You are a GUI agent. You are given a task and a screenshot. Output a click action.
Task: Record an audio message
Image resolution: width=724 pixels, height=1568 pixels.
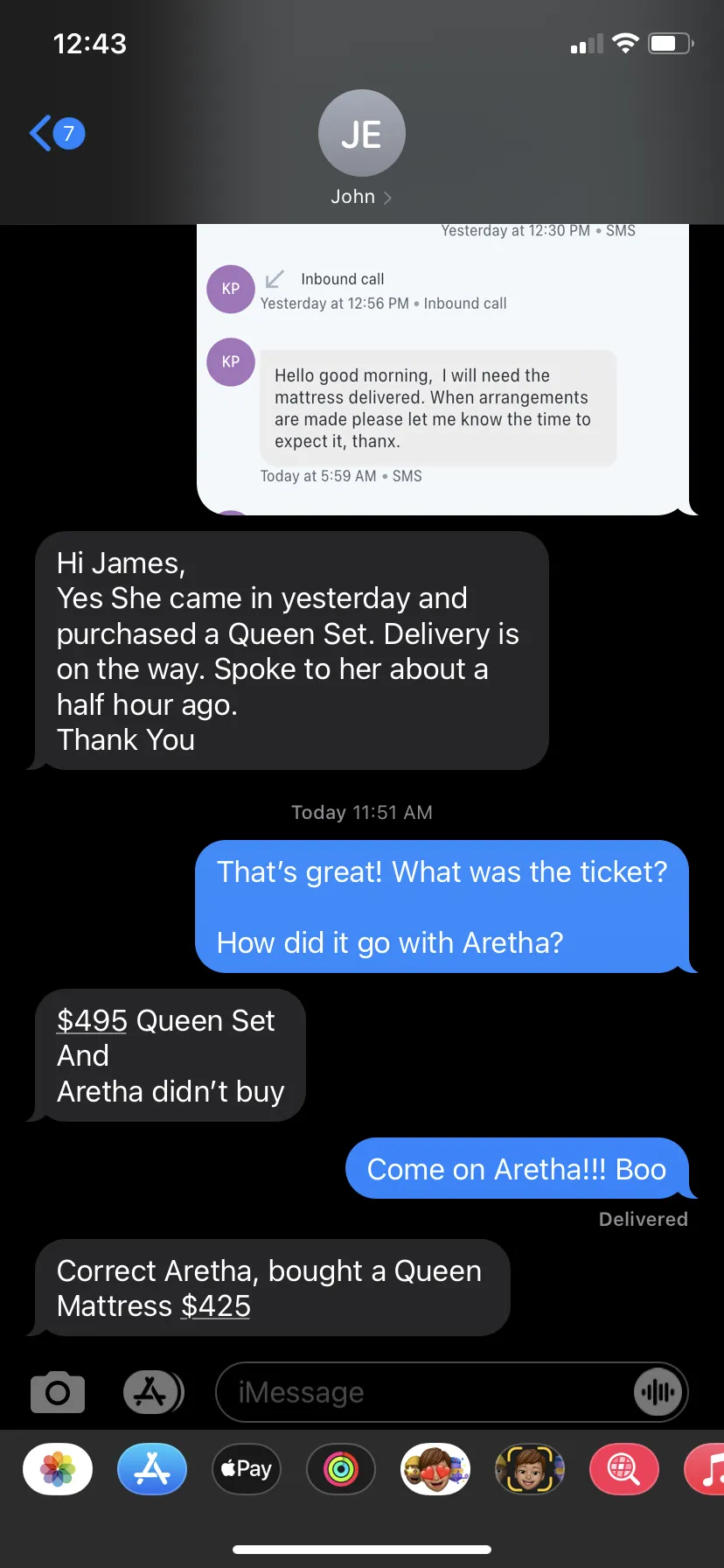tap(657, 1392)
